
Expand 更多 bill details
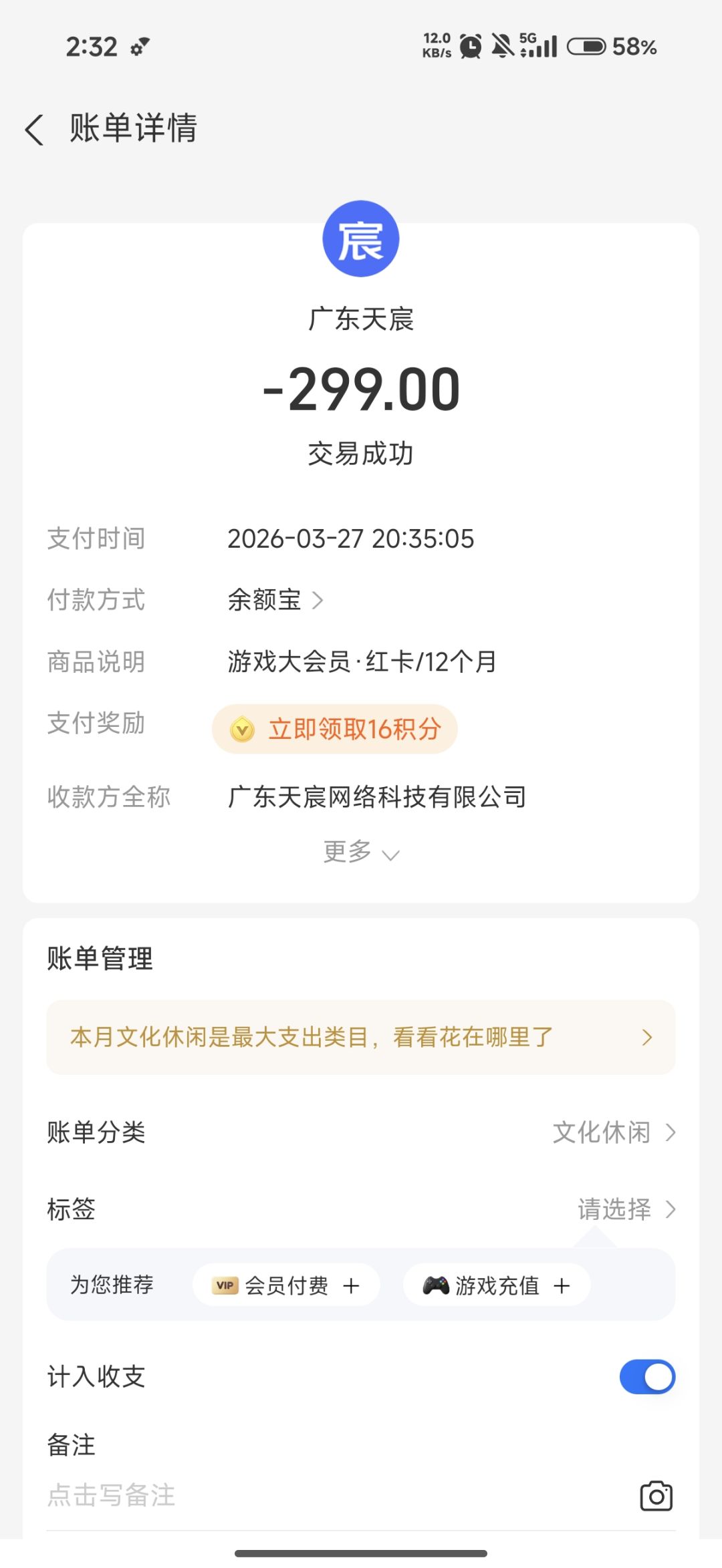[361, 852]
